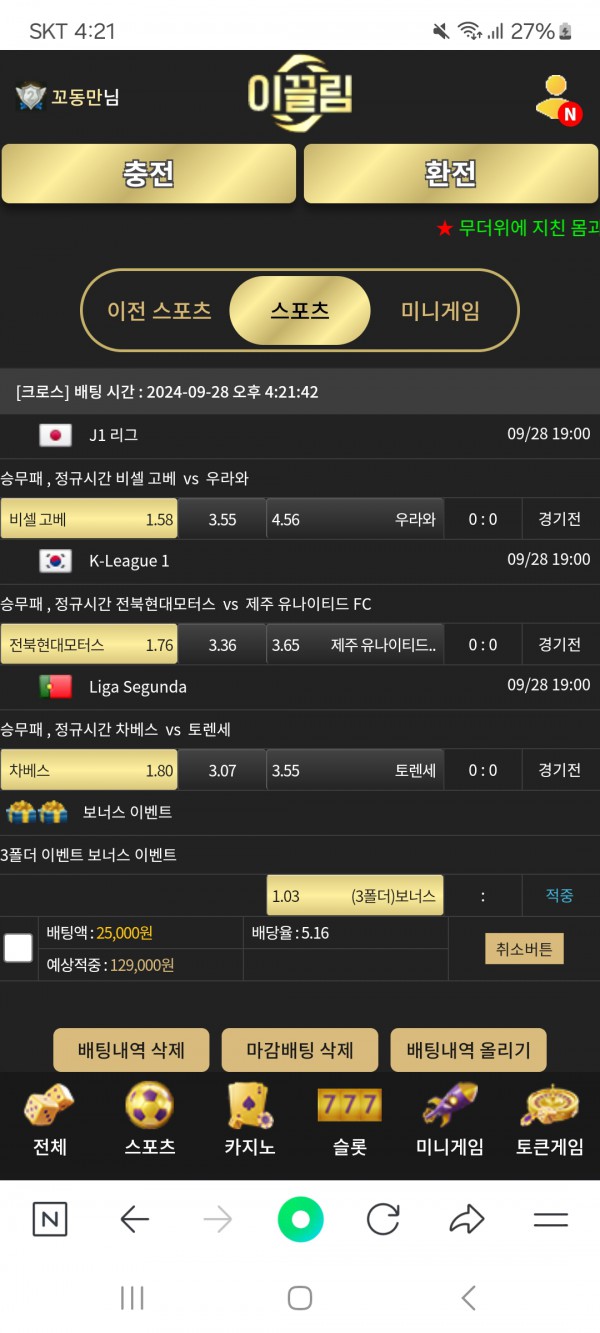
Task: Open the 카지노 bottom menu
Action: [x=249, y=1120]
